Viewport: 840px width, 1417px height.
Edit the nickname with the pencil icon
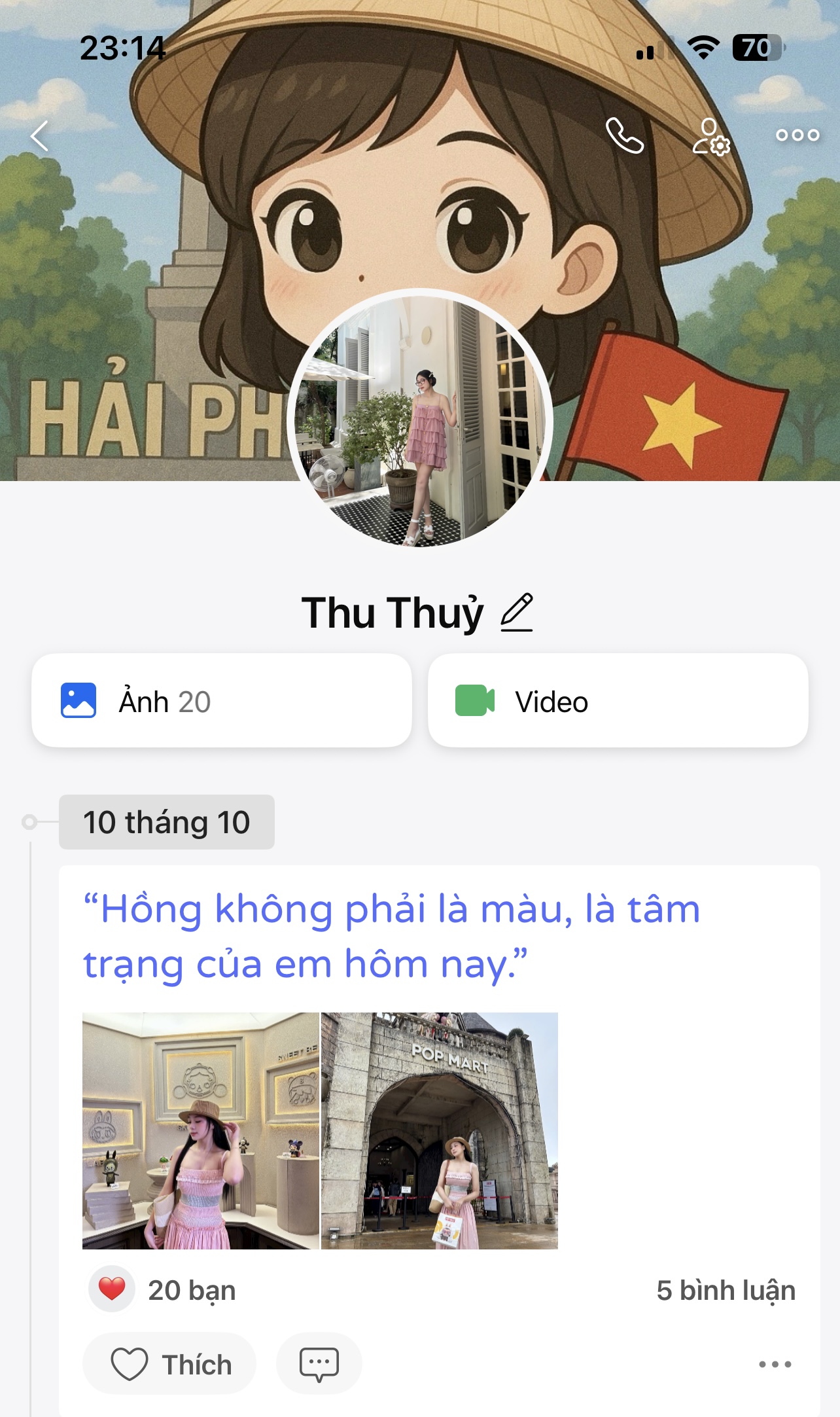click(x=517, y=613)
